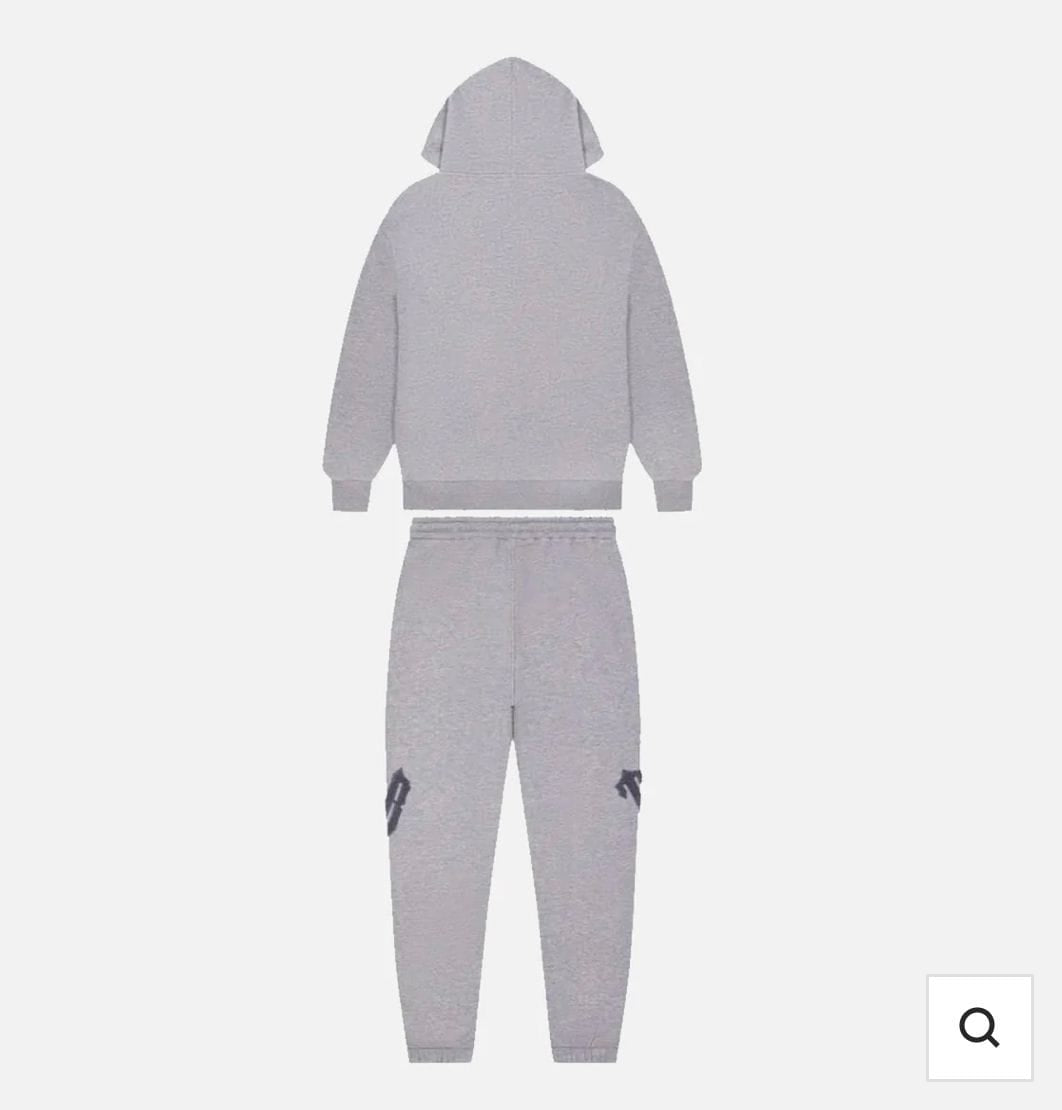
Task: Tap the magnifier zoom icon
Action: pyautogui.click(x=979, y=1027)
